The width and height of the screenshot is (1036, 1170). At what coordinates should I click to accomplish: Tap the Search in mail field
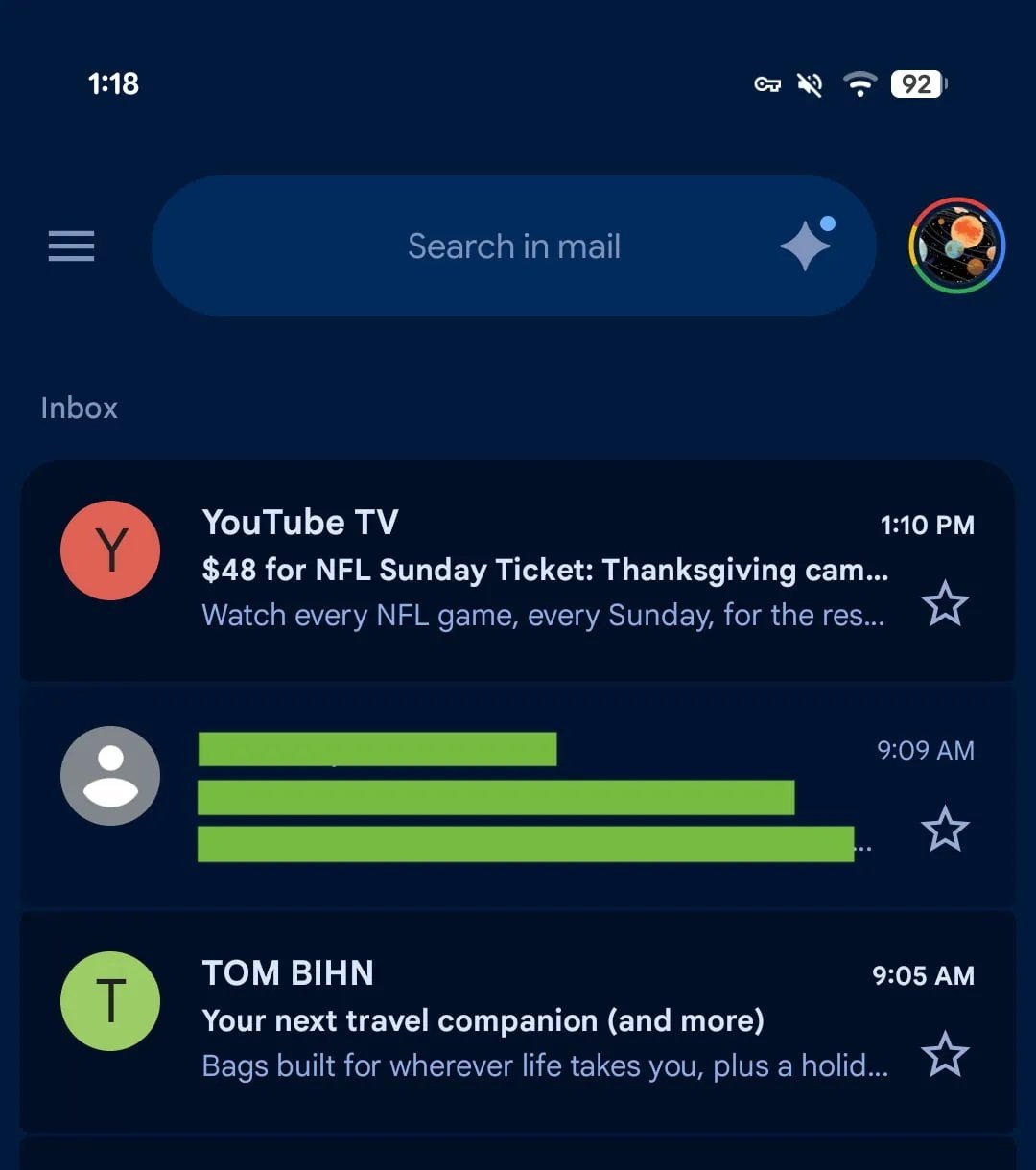513,246
